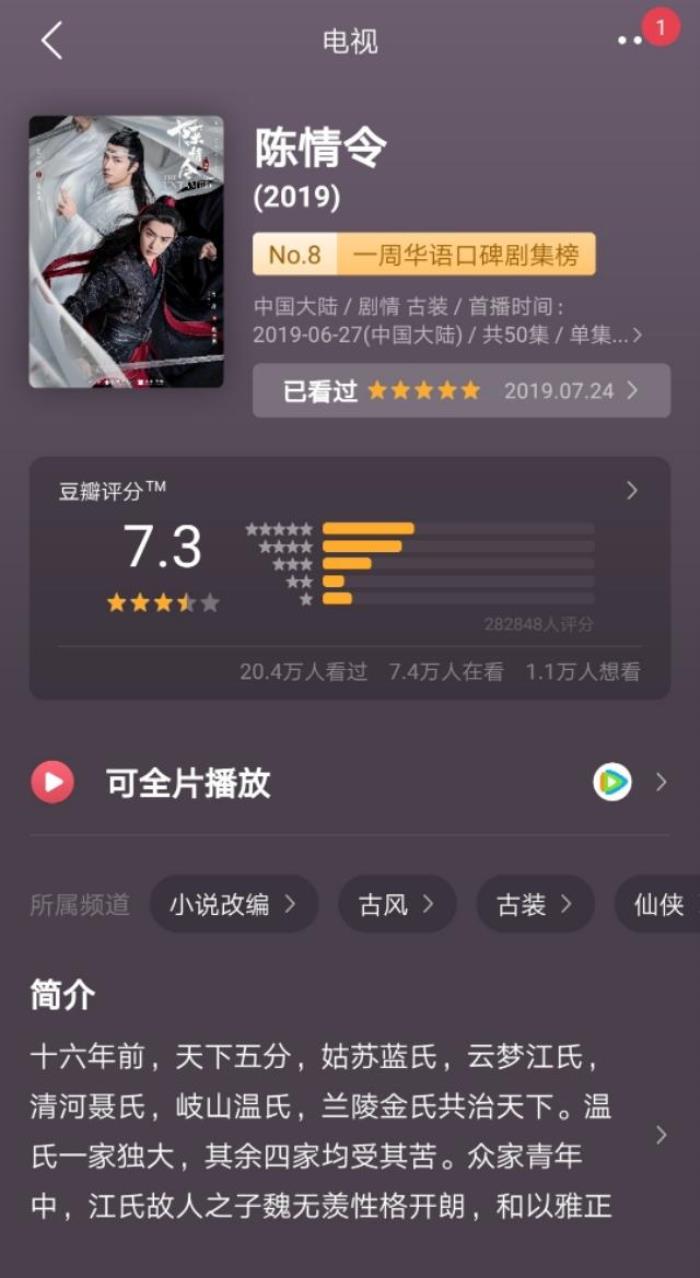700x1278 pixels.
Task: Open the No.8 一周华语口碑剧集榜 ranking
Action: [x=424, y=255]
